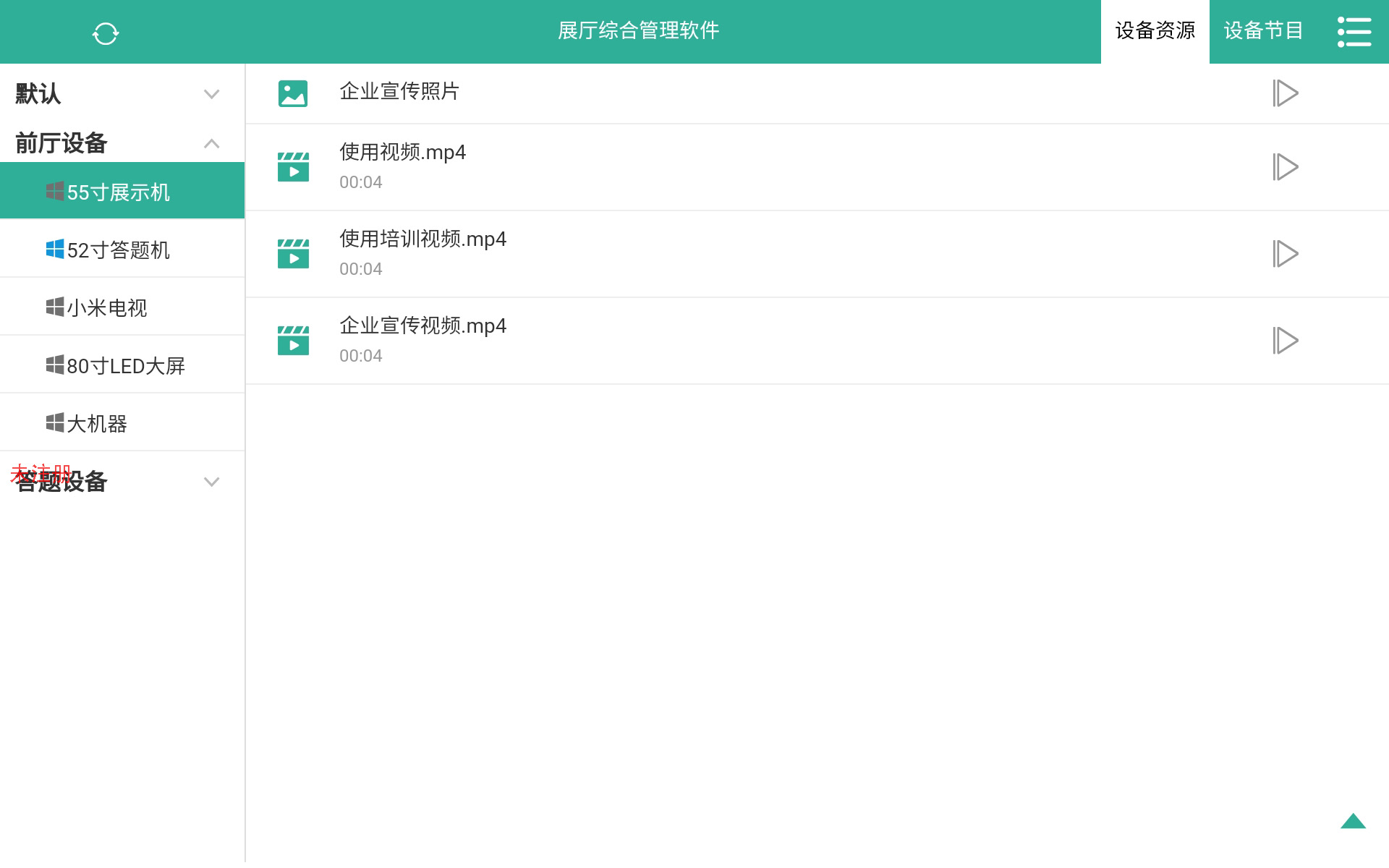Collapse the 前厅设备 group
Viewport: 1389px width, 868px height.
211,143
